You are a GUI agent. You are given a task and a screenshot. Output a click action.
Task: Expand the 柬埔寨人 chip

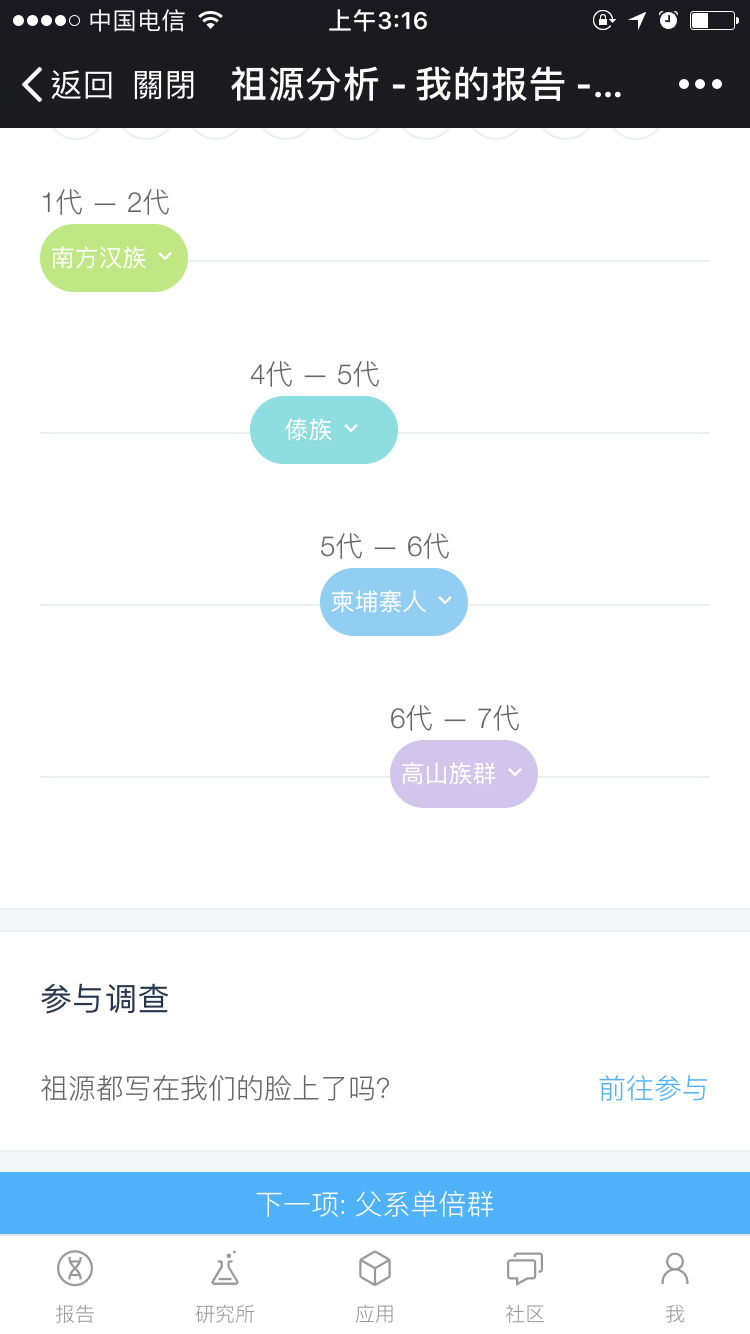pyautogui.click(x=394, y=602)
